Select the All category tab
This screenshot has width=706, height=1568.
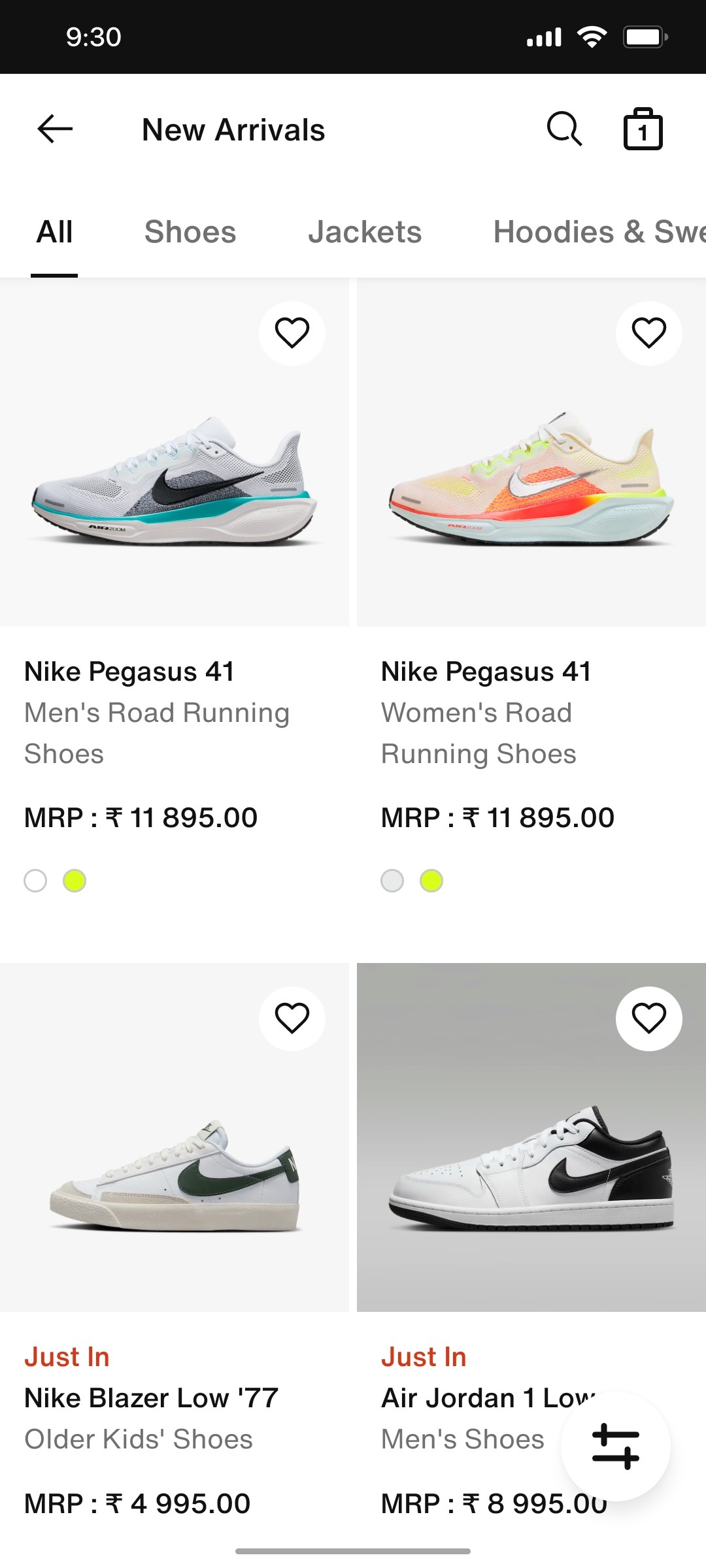click(x=54, y=232)
